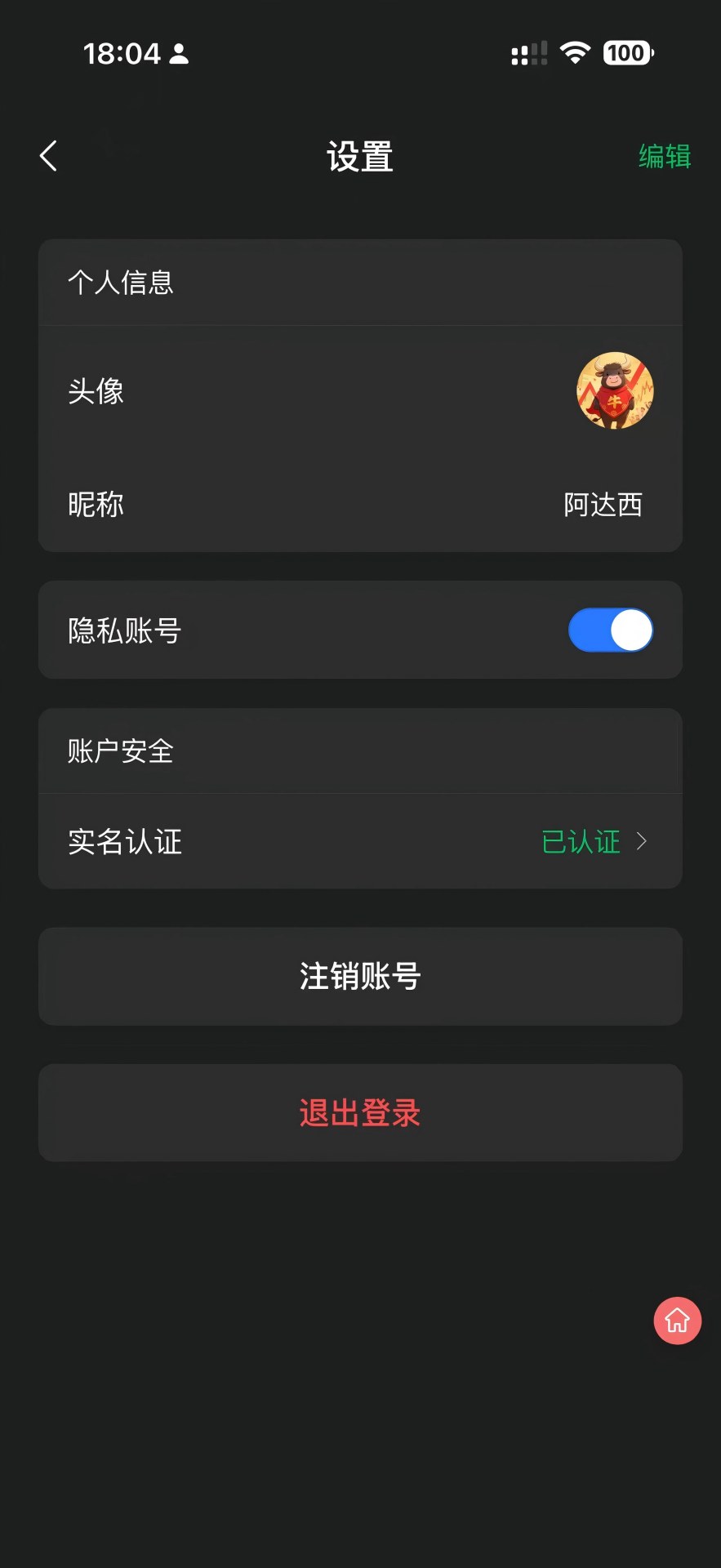The height and width of the screenshot is (1568, 721).
Task: Tap the battery indicator showing 100
Action: [x=625, y=52]
